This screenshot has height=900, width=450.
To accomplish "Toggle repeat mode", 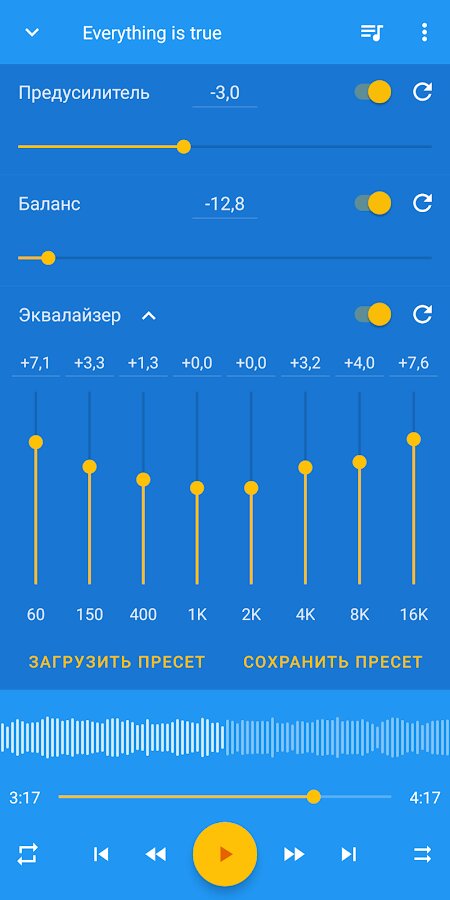I will 27,854.
